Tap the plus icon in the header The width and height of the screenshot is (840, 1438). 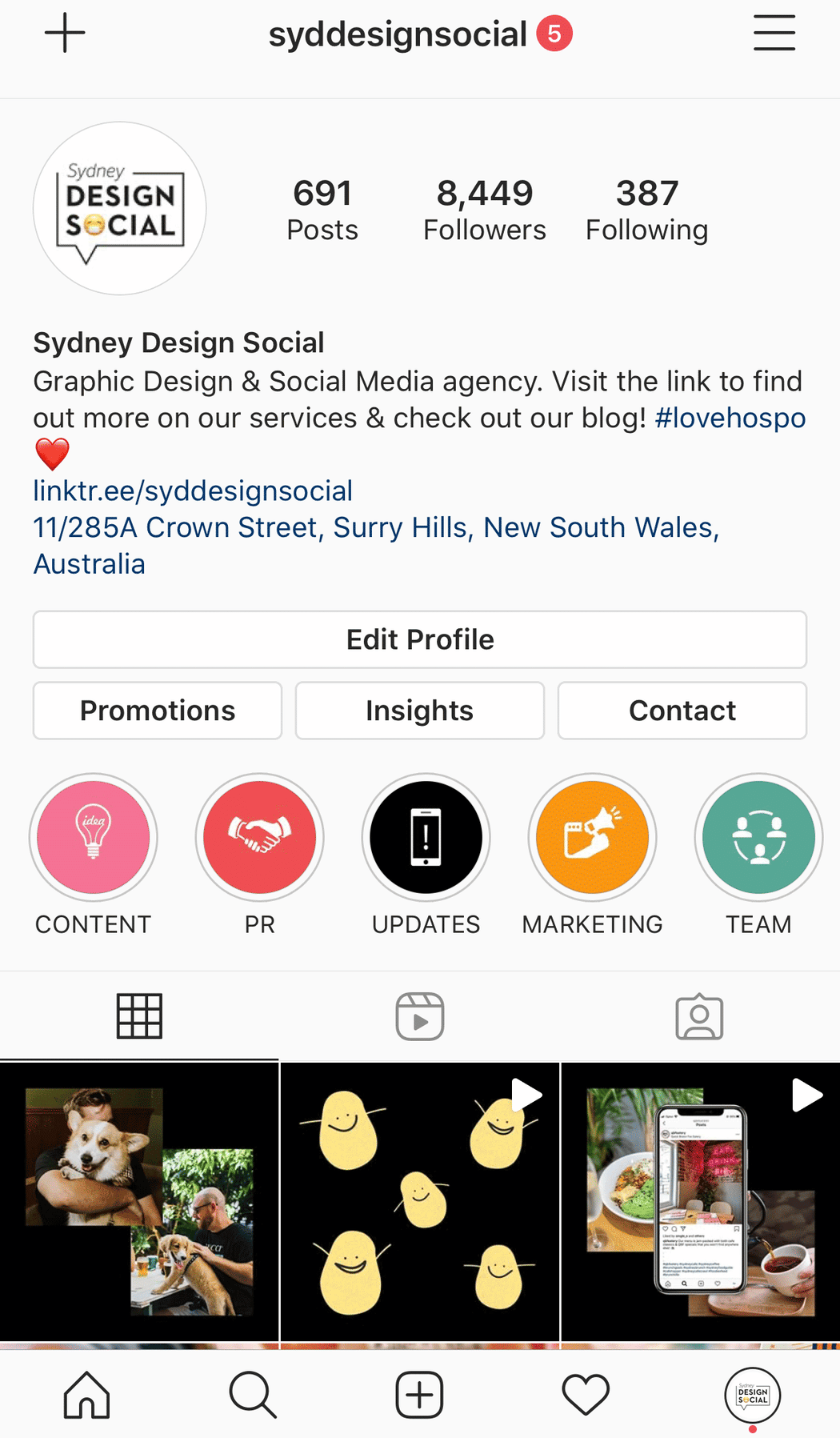pyautogui.click(x=65, y=34)
